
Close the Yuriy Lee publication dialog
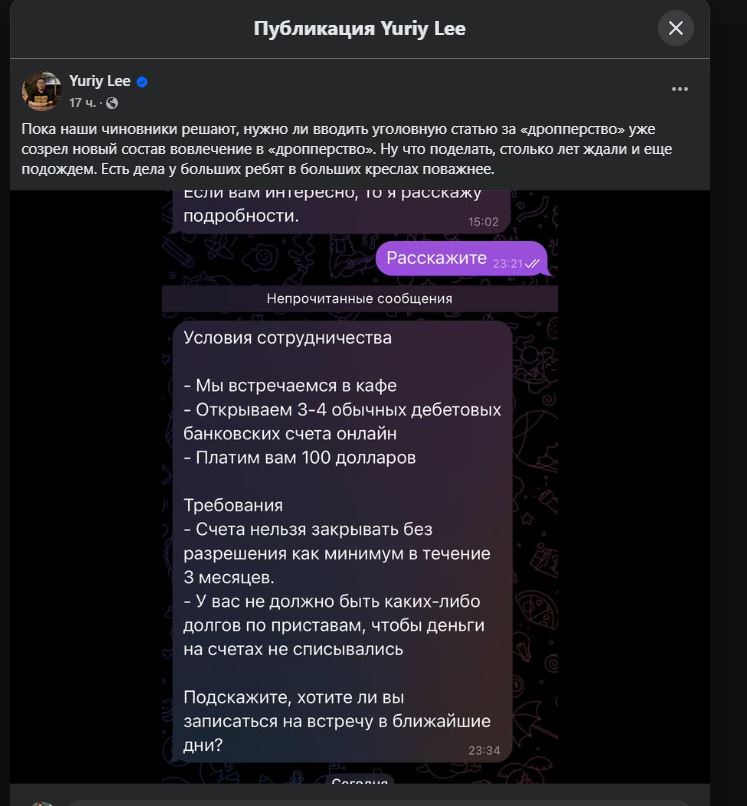(x=675, y=28)
